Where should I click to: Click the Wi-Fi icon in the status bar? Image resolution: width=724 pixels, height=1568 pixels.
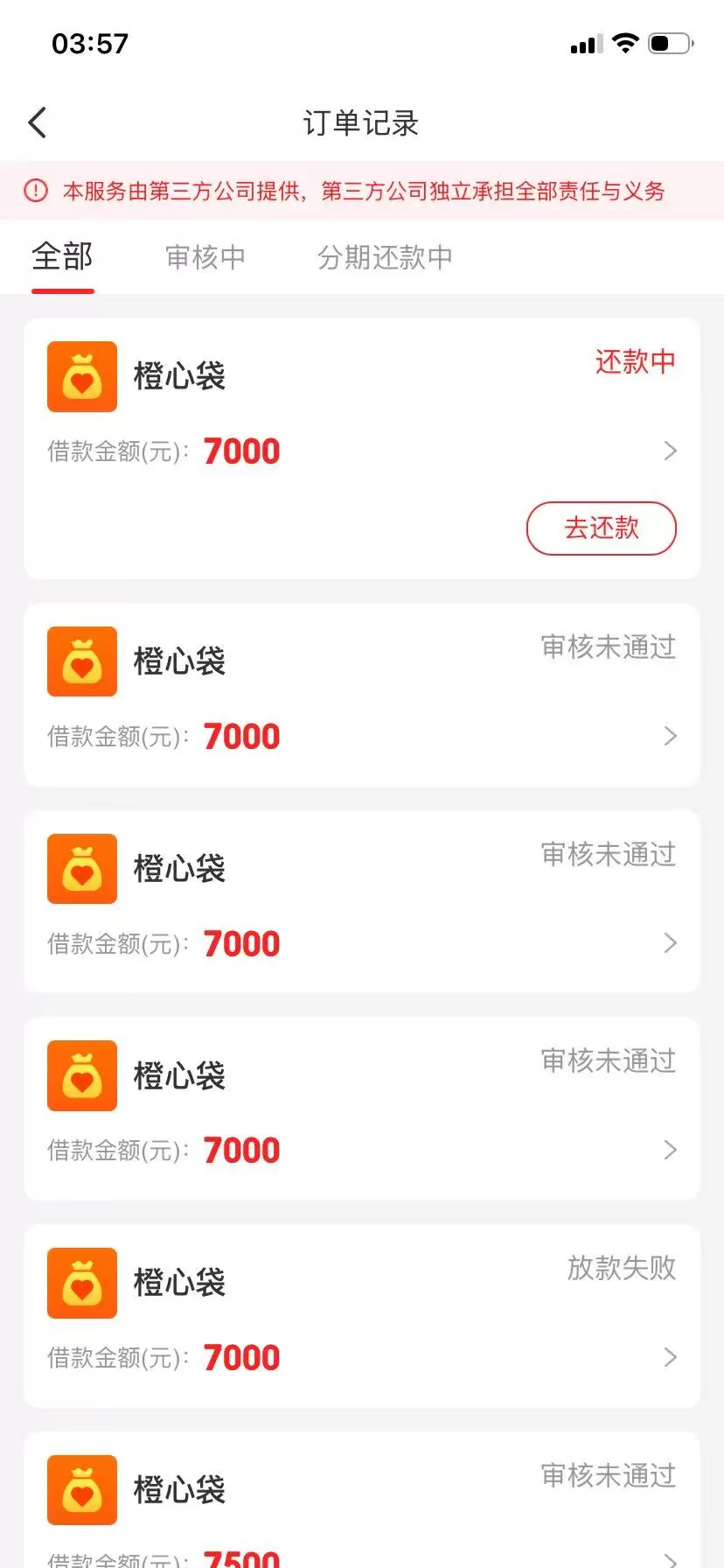click(x=625, y=43)
